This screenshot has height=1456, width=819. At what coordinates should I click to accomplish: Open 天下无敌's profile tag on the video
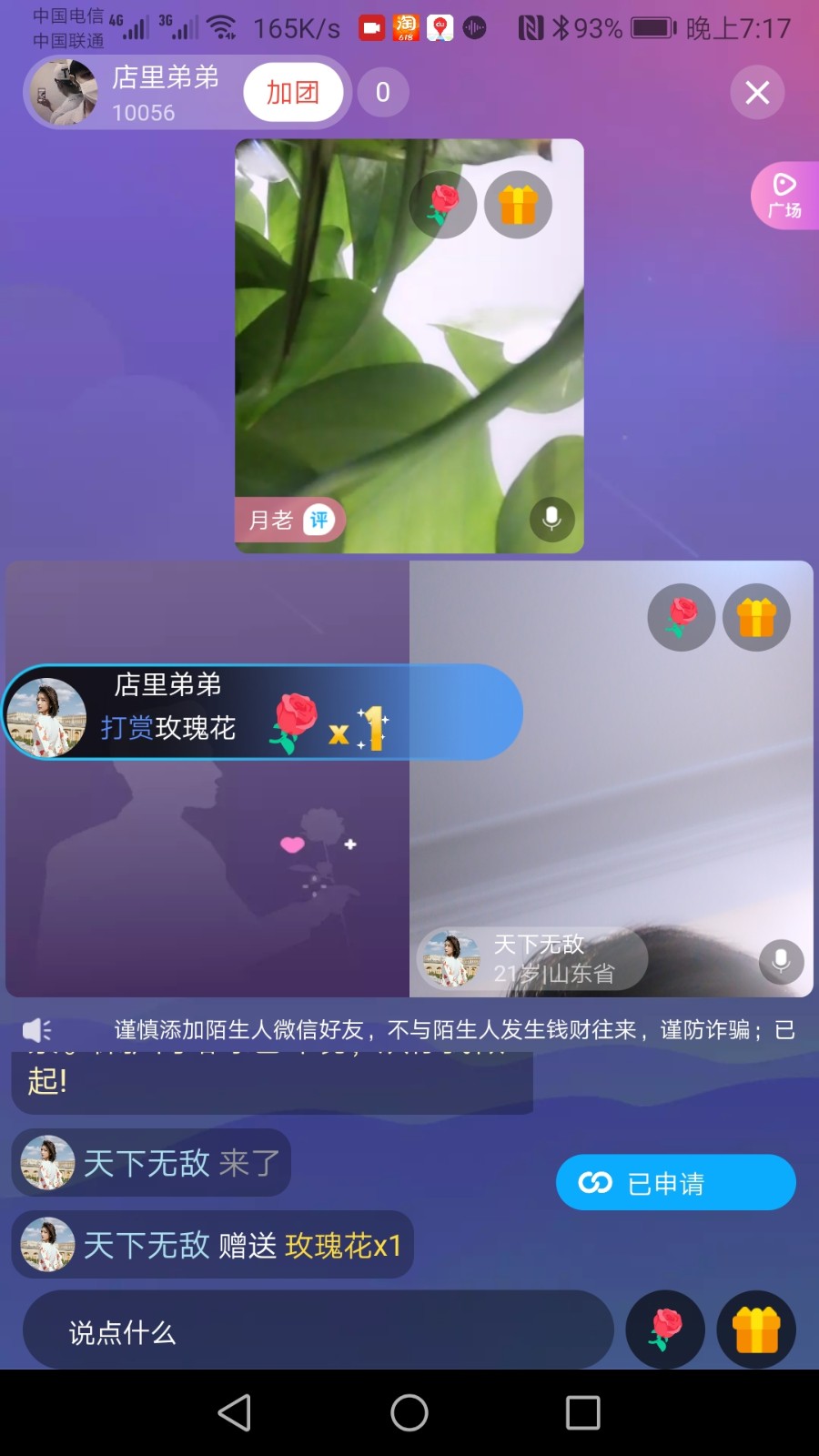click(532, 959)
